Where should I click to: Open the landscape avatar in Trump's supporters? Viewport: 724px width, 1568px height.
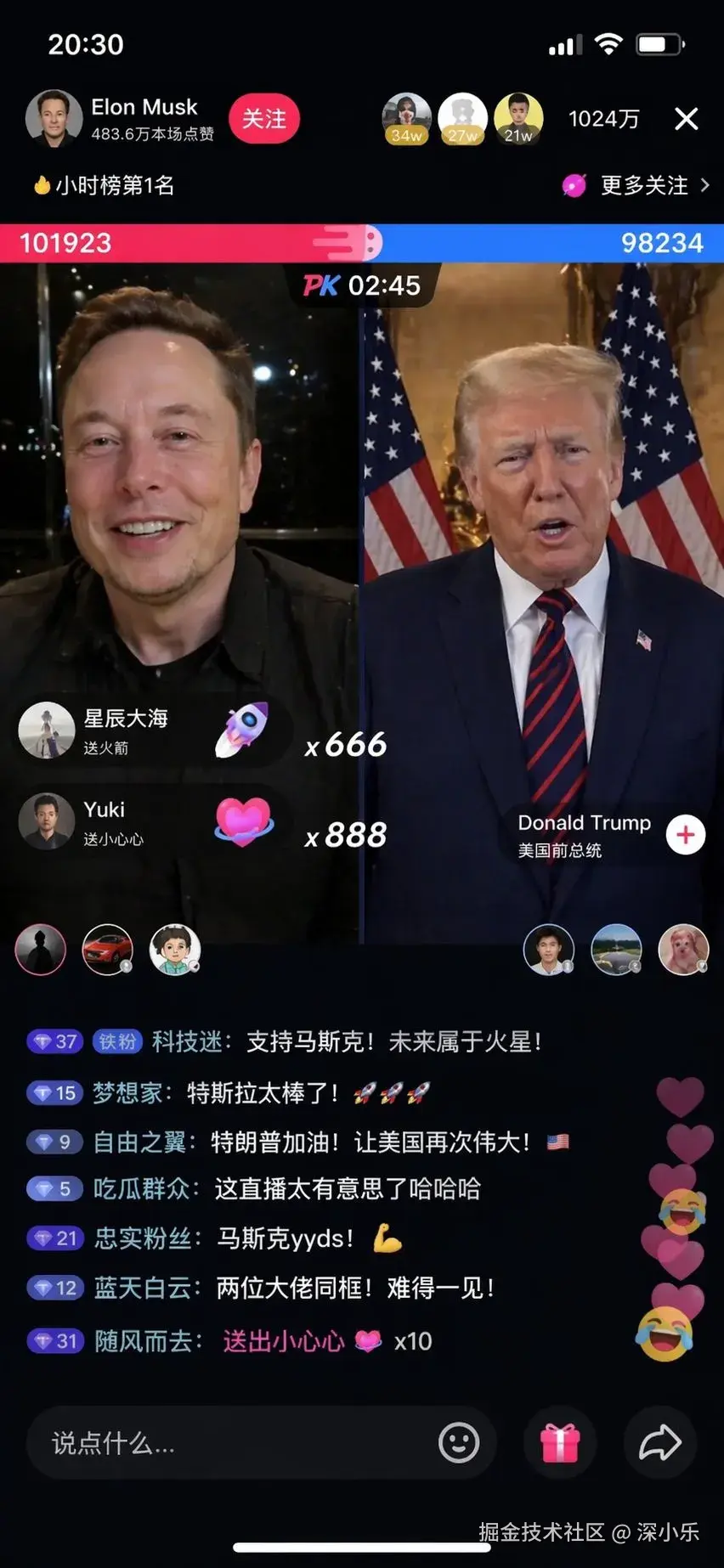(x=616, y=950)
